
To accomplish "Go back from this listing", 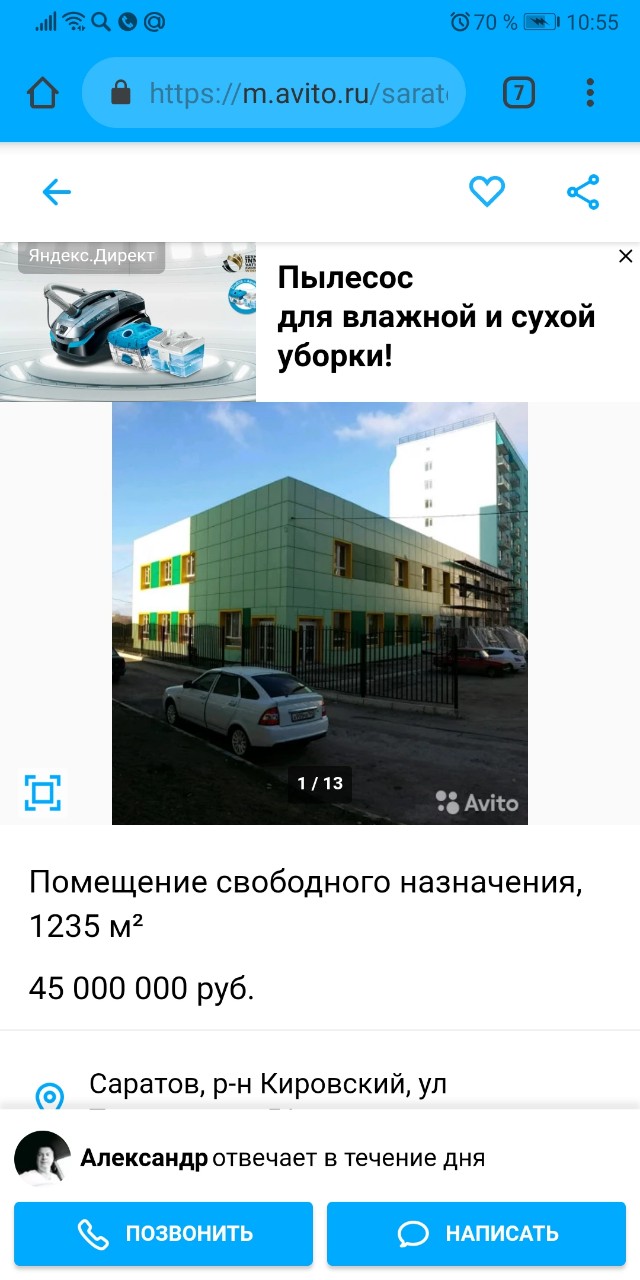I will coord(57,192).
